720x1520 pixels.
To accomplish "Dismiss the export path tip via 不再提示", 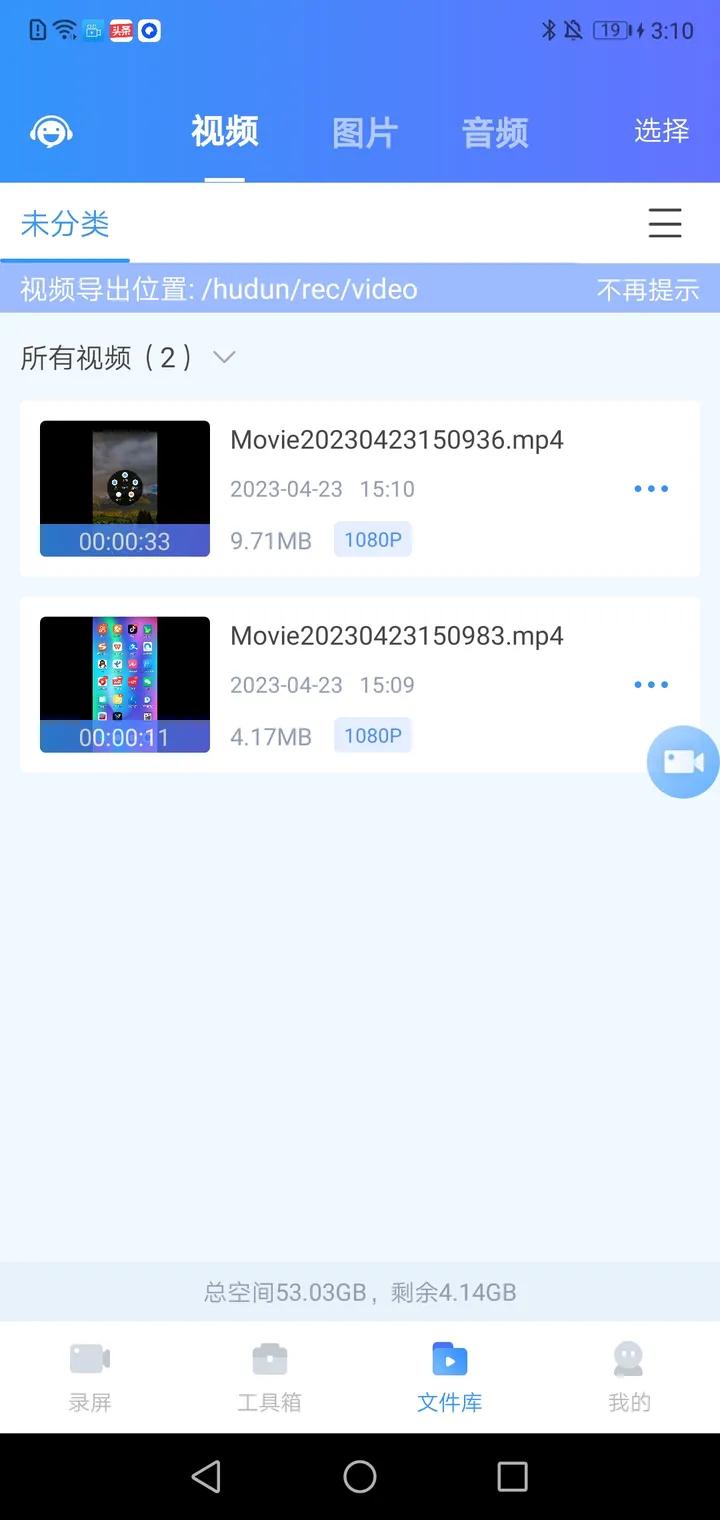I will click(647, 290).
